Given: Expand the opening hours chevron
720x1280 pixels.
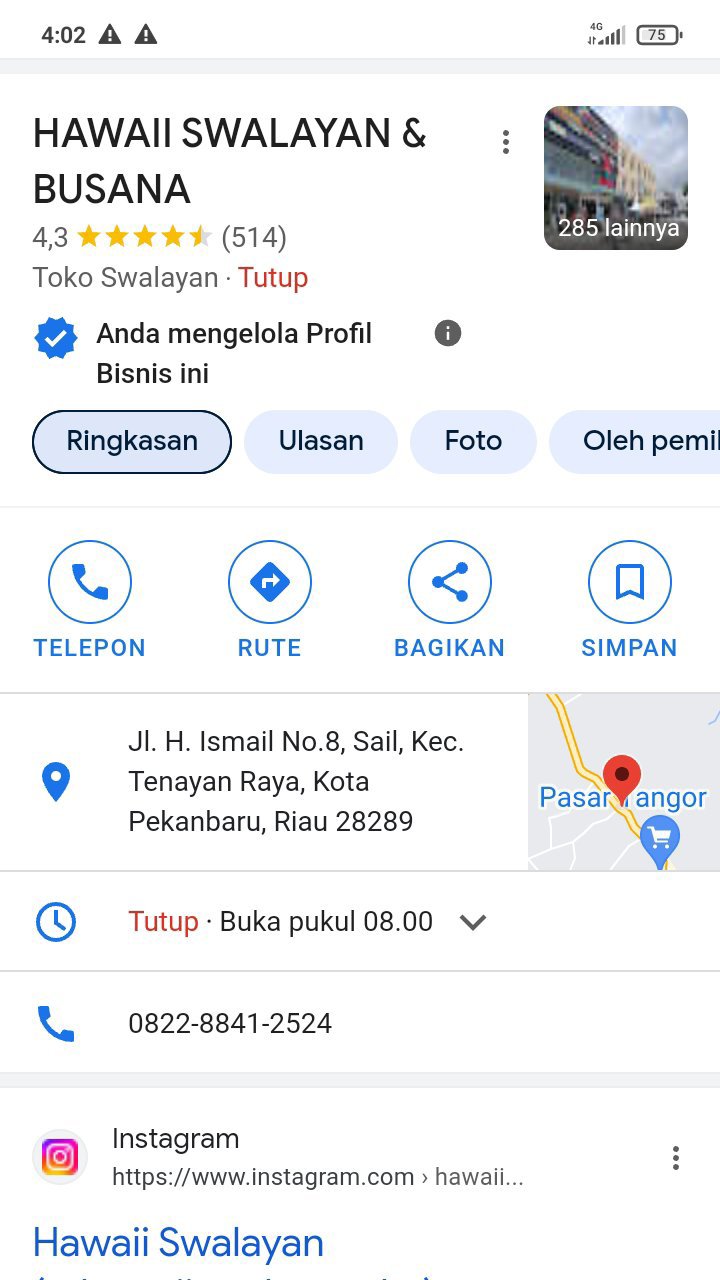Looking at the screenshot, I should 473,922.
